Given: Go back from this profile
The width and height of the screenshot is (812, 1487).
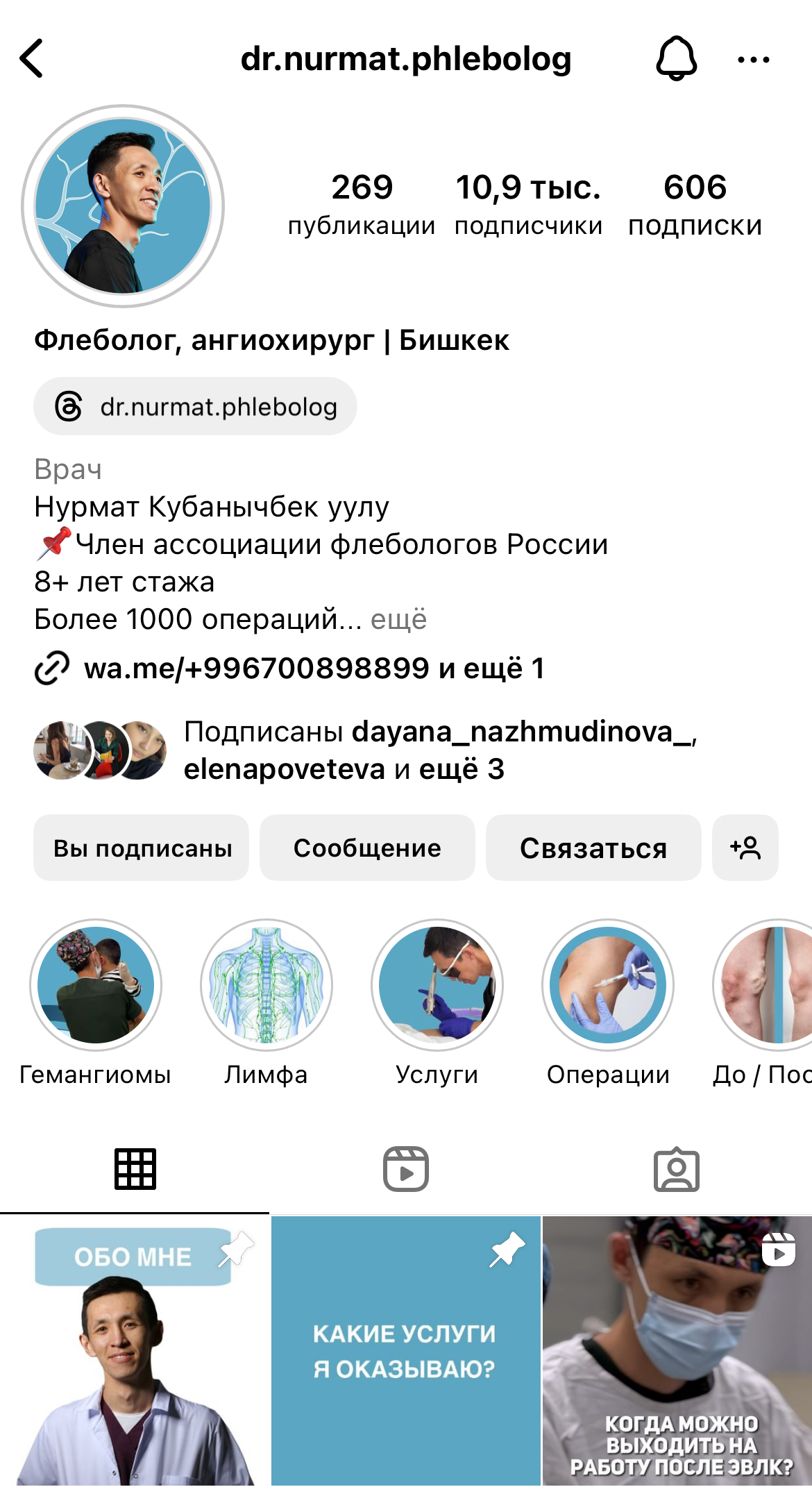Looking at the screenshot, I should (32, 58).
